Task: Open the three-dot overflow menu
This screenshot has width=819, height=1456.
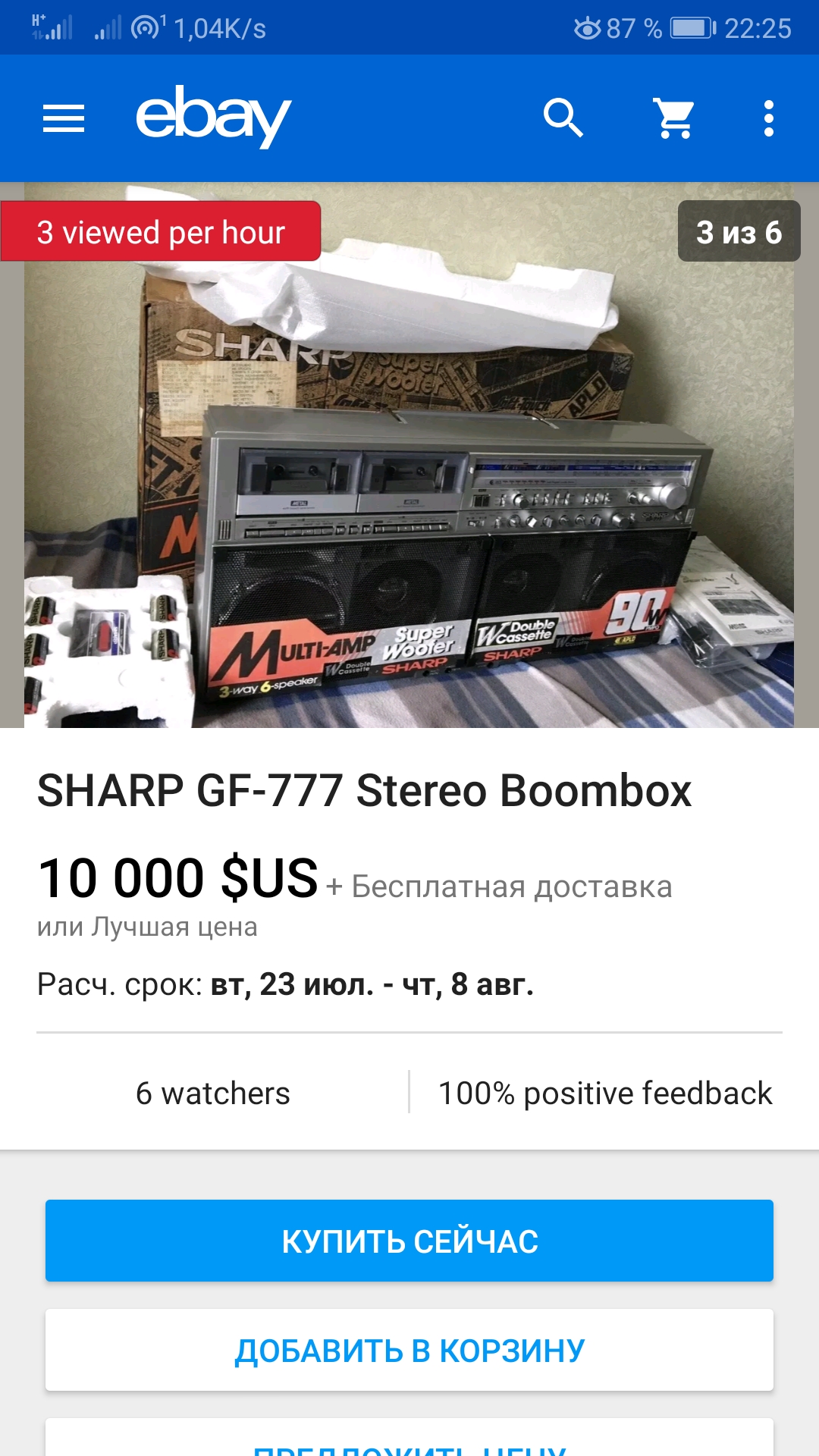Action: point(768,118)
